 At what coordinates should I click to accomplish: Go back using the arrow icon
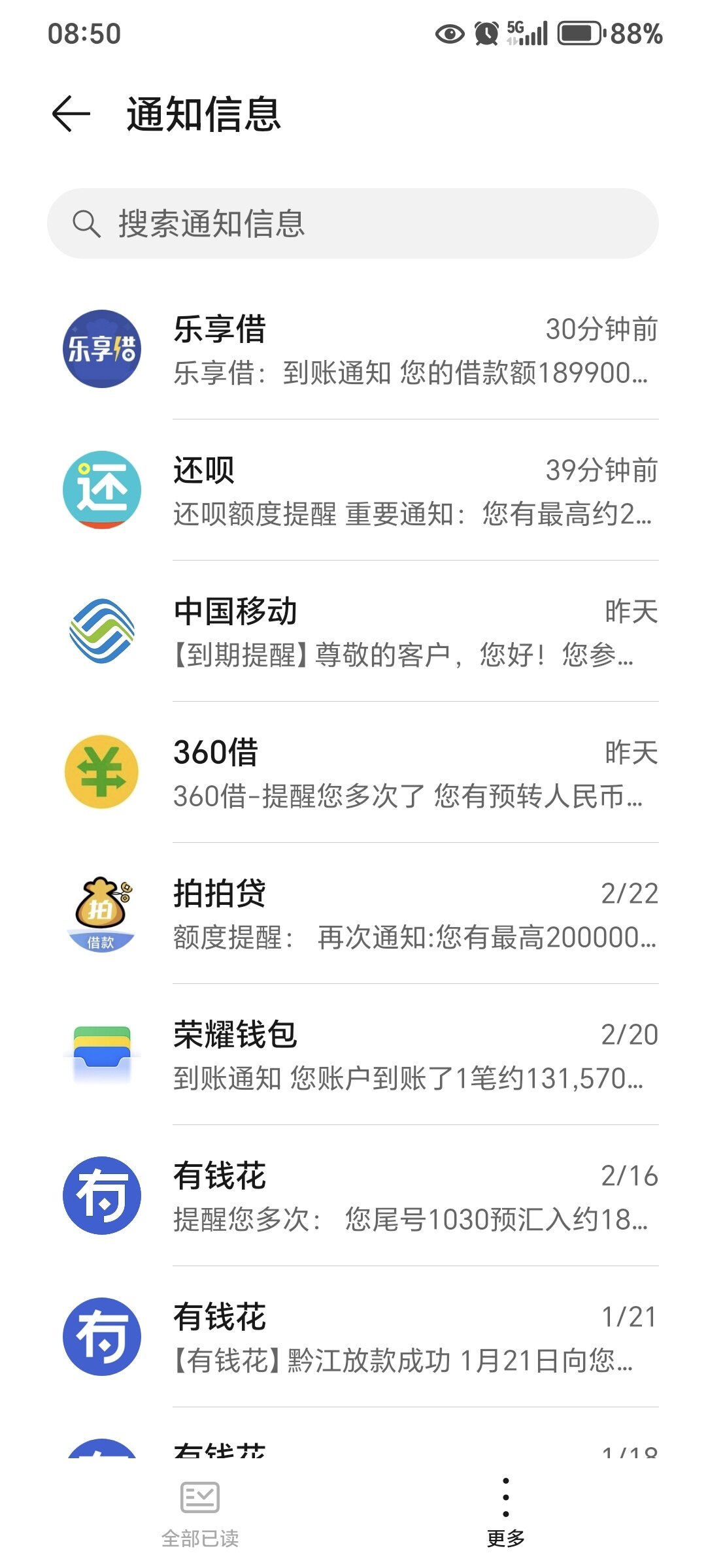click(71, 114)
